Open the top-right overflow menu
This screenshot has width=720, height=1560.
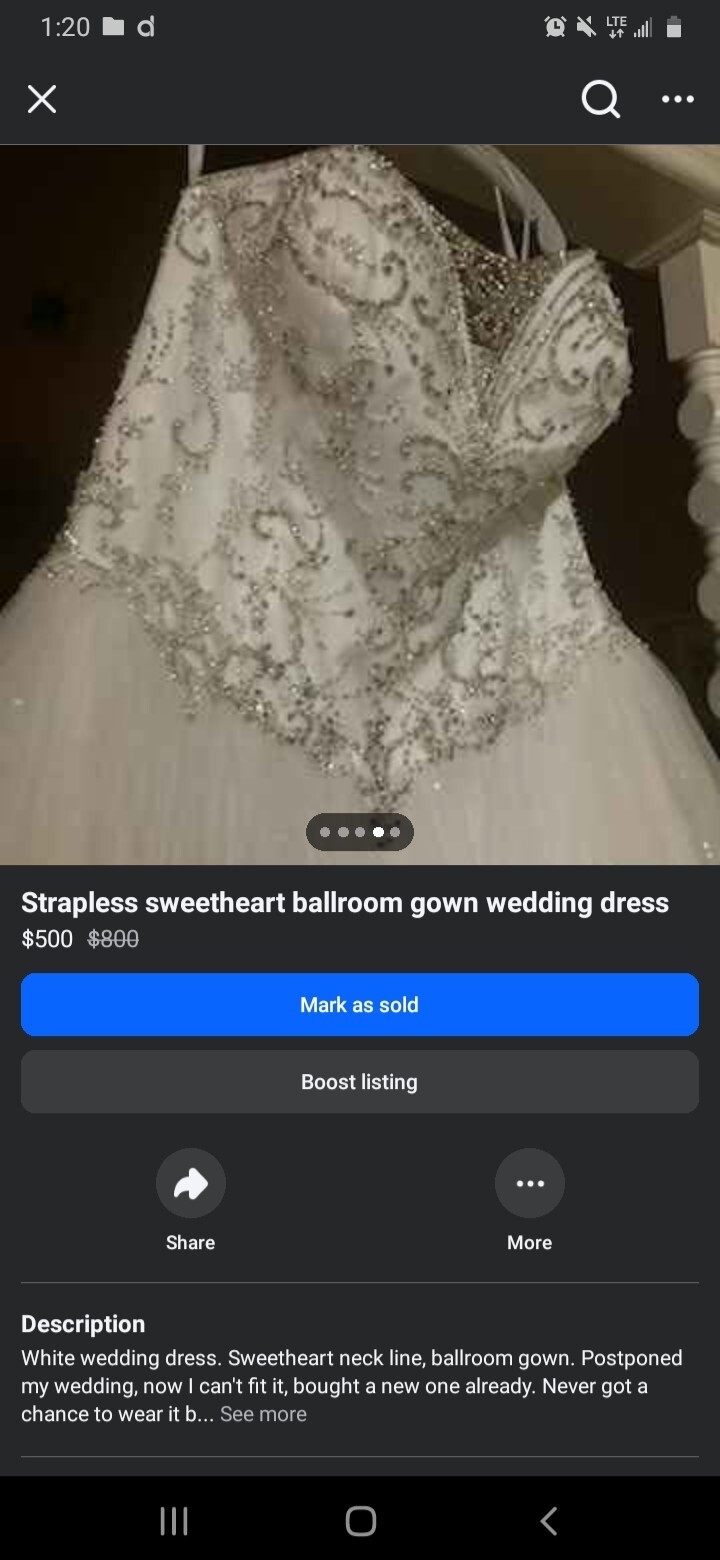point(678,99)
